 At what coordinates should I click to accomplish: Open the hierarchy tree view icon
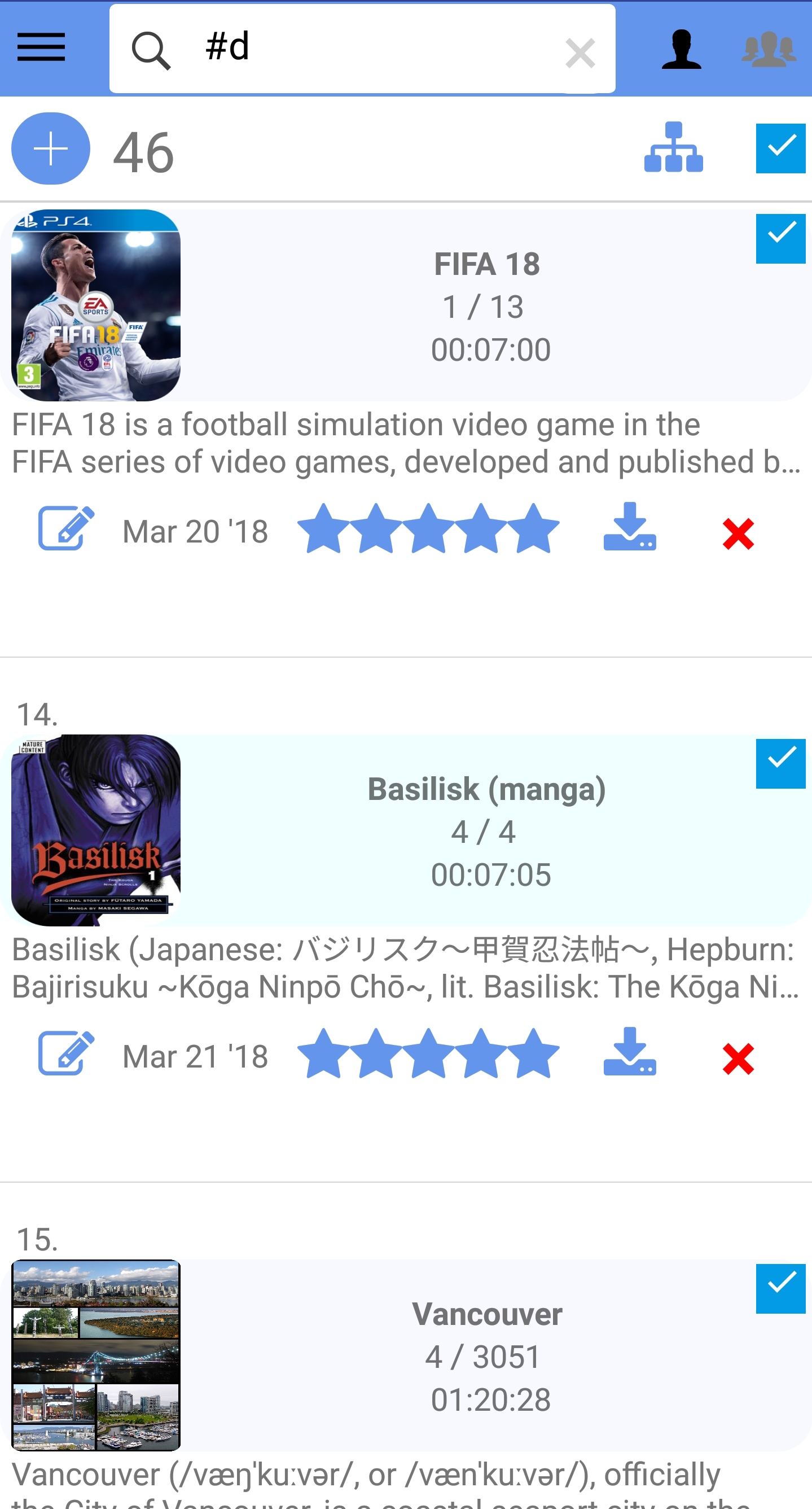coord(673,147)
